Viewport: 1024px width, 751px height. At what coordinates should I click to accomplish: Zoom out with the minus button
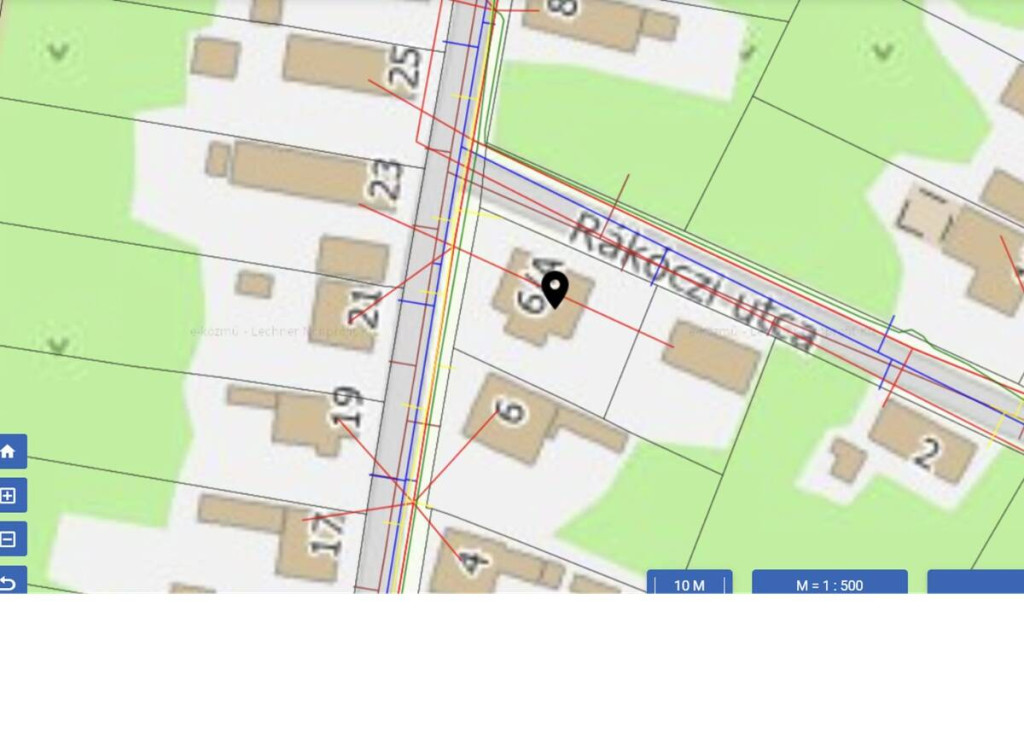click(x=9, y=539)
